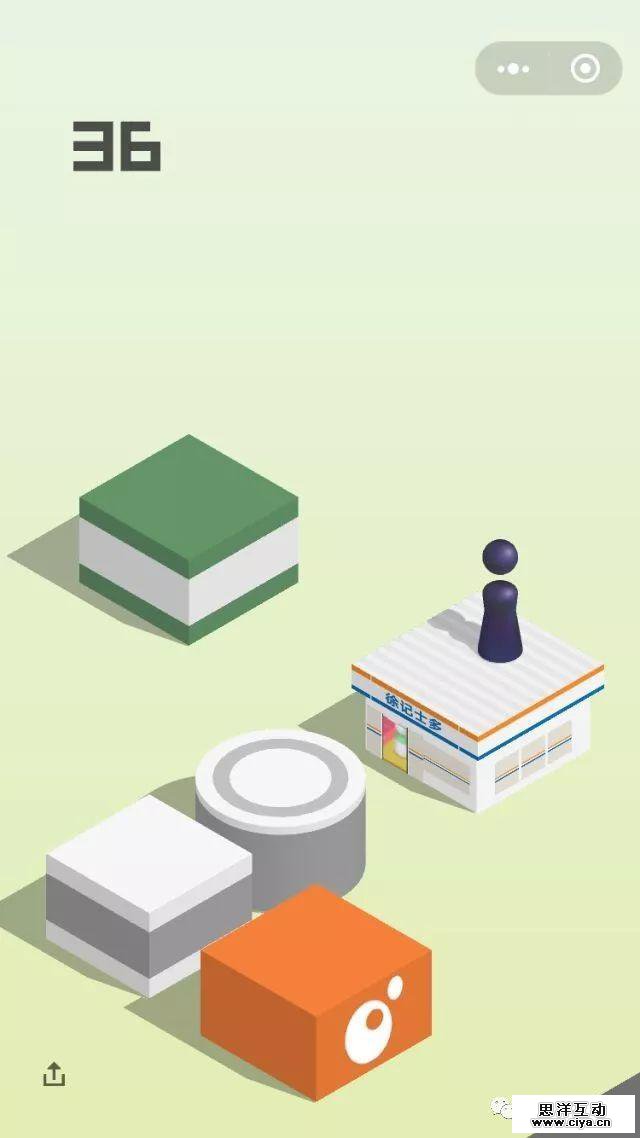
Task: Close the mini program with the circle button
Action: (584, 69)
